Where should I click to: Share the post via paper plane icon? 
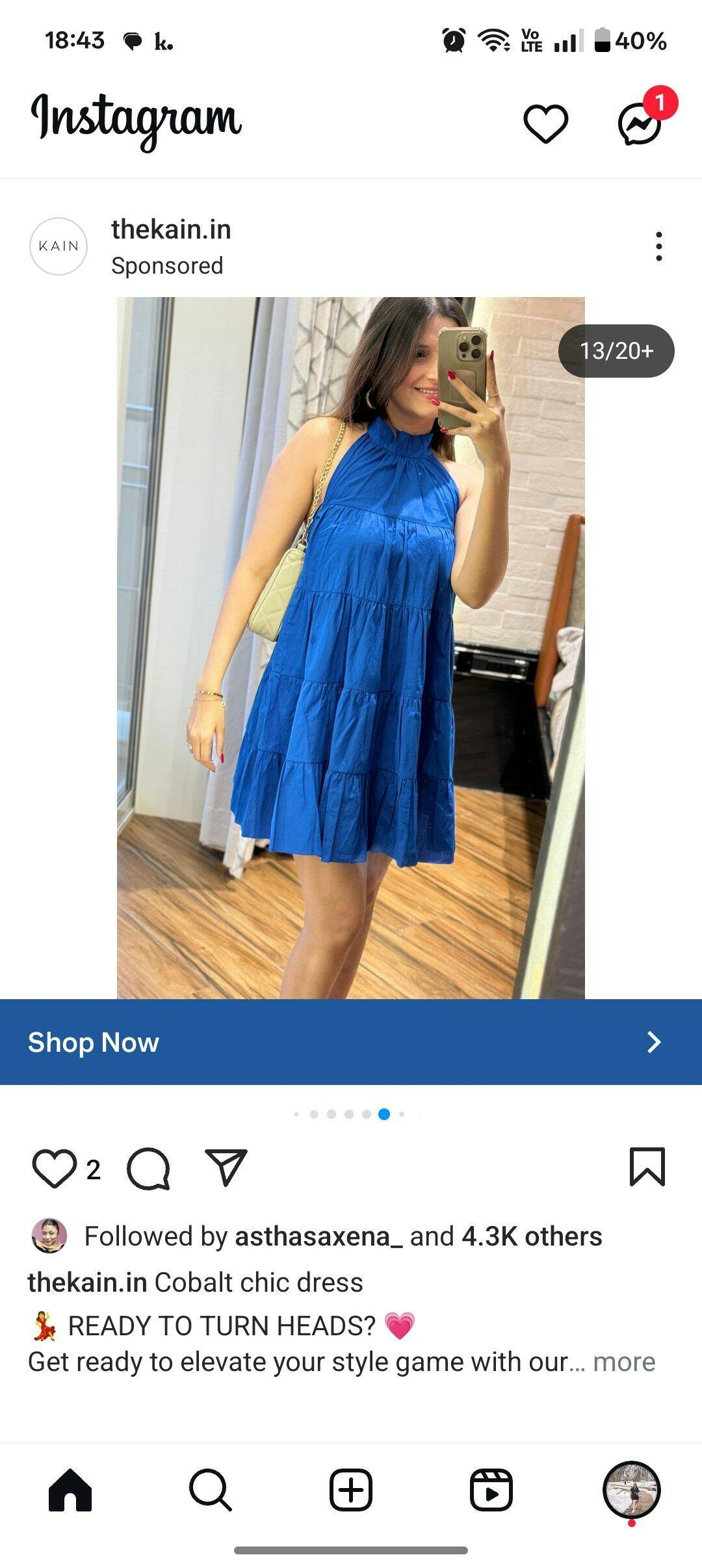coord(226,1168)
